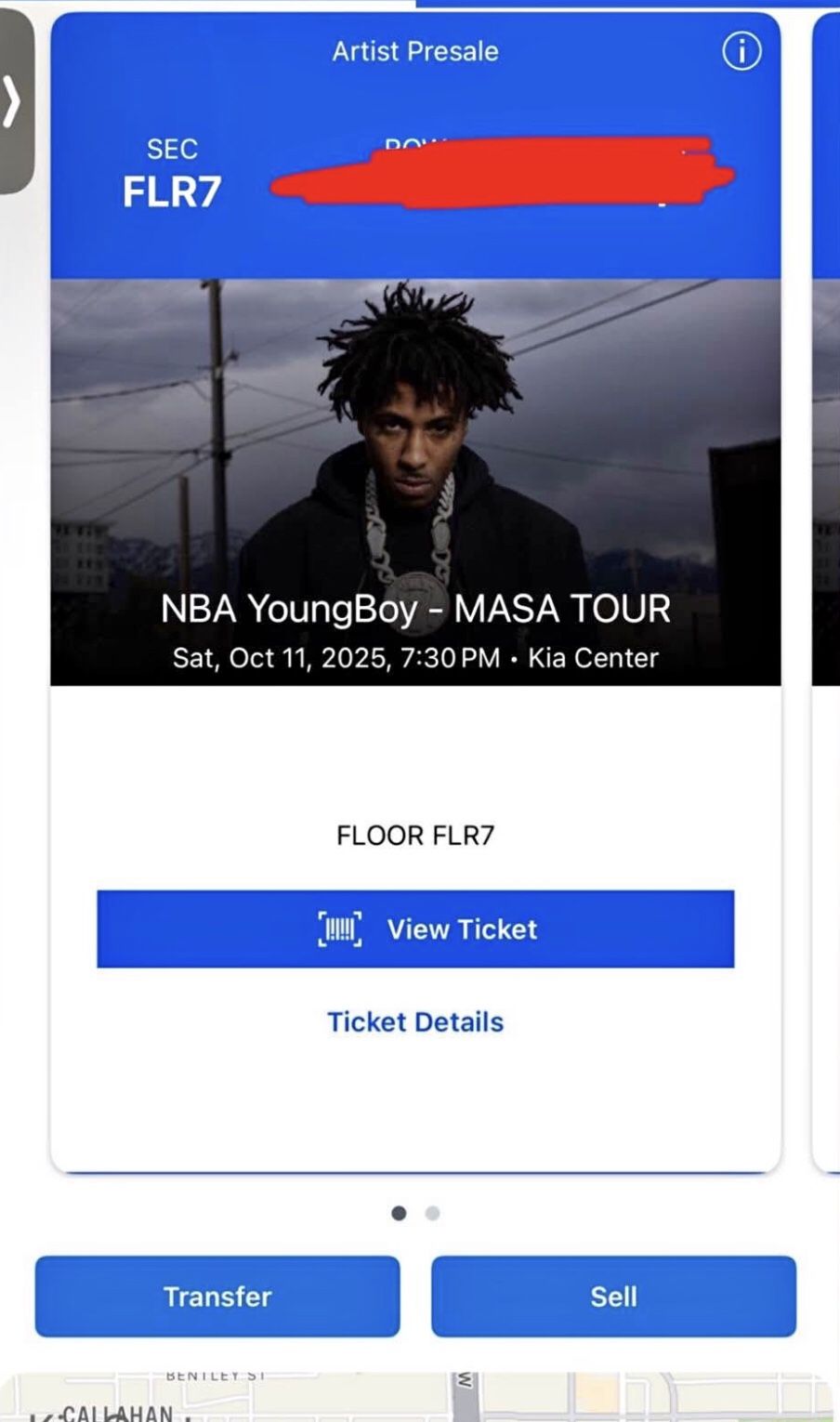Tap the page dot carousel control
The height and width of the screenshot is (1422, 840).
[415, 1214]
